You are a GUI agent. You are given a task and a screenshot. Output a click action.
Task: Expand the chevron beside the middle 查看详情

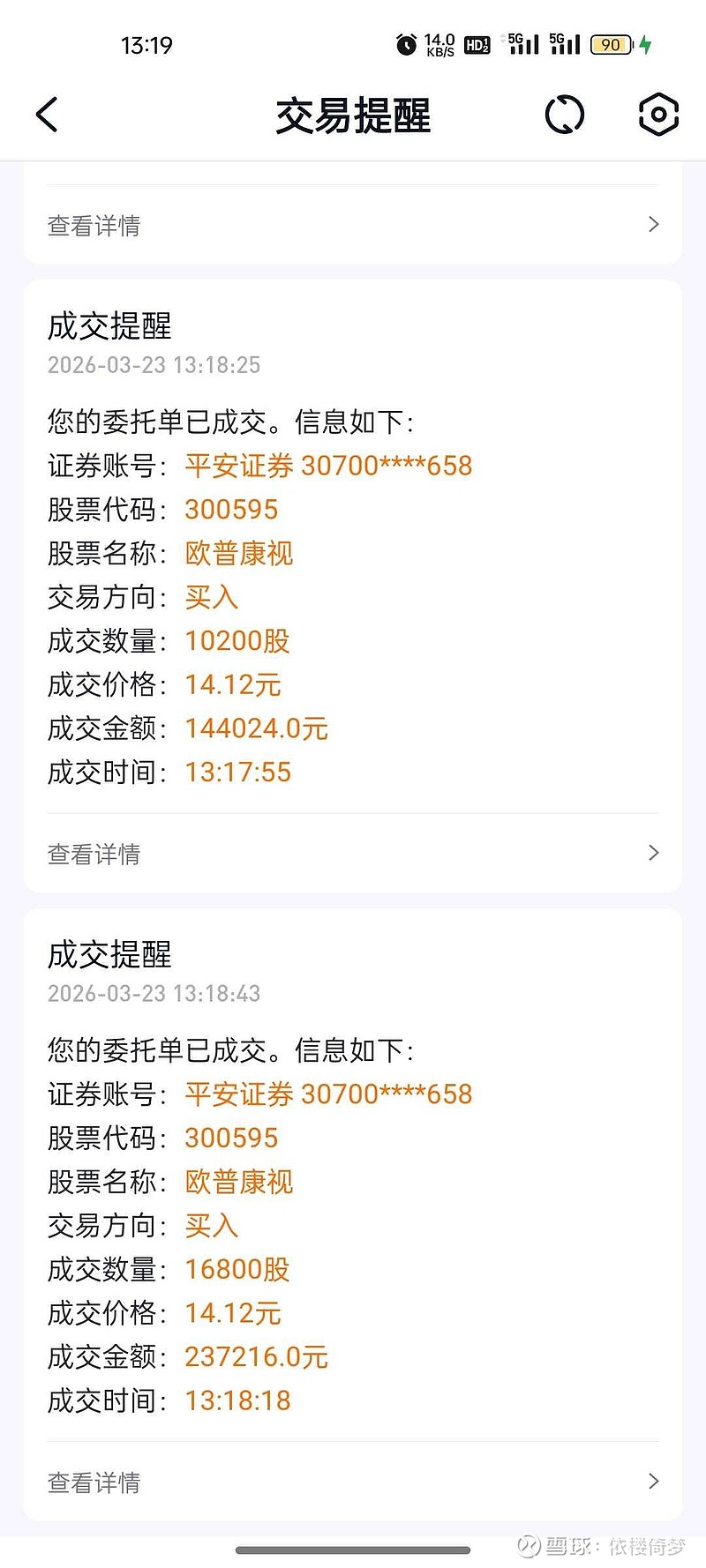[x=652, y=853]
